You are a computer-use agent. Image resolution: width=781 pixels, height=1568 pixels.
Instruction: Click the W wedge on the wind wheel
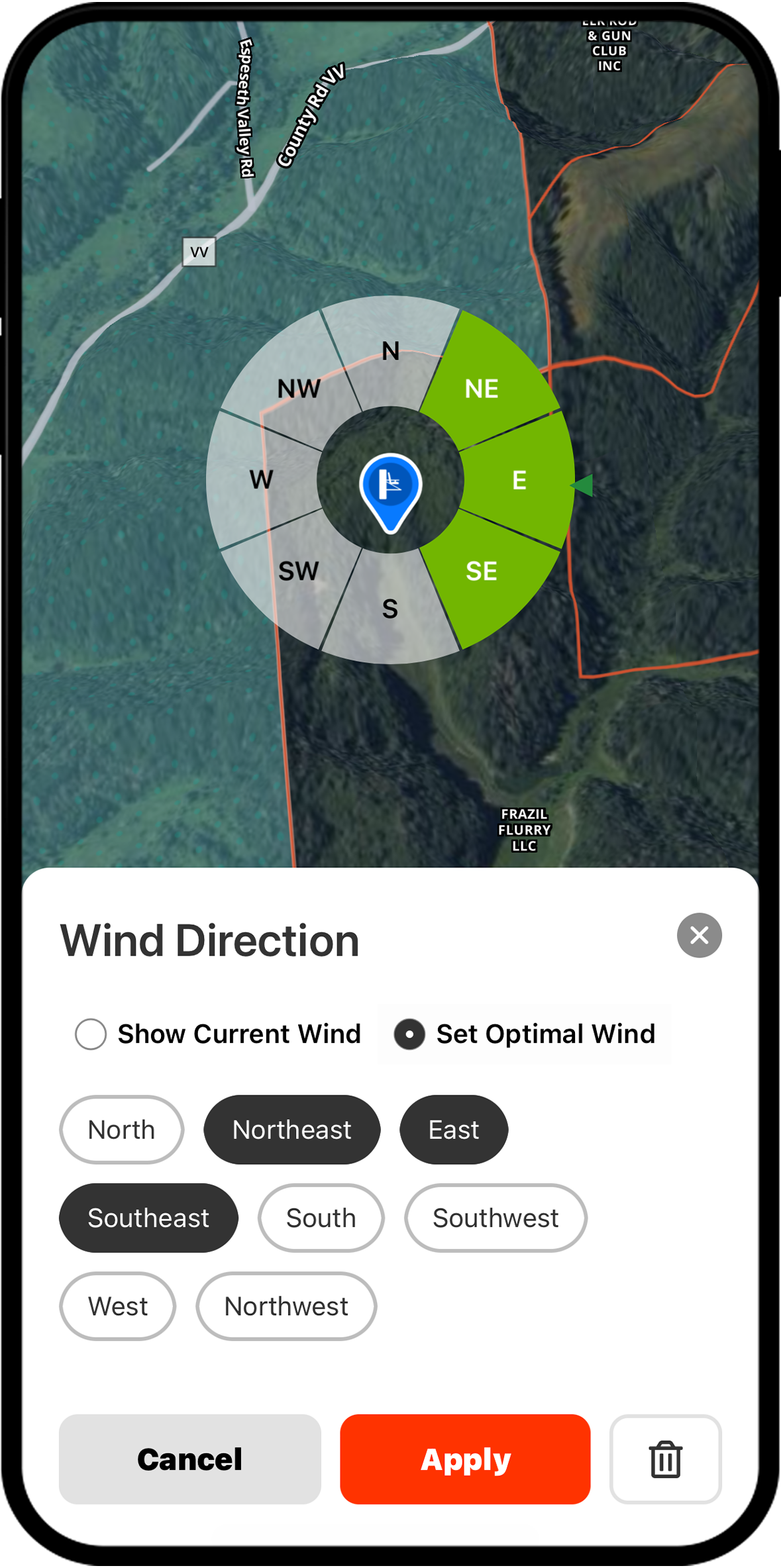tap(262, 479)
